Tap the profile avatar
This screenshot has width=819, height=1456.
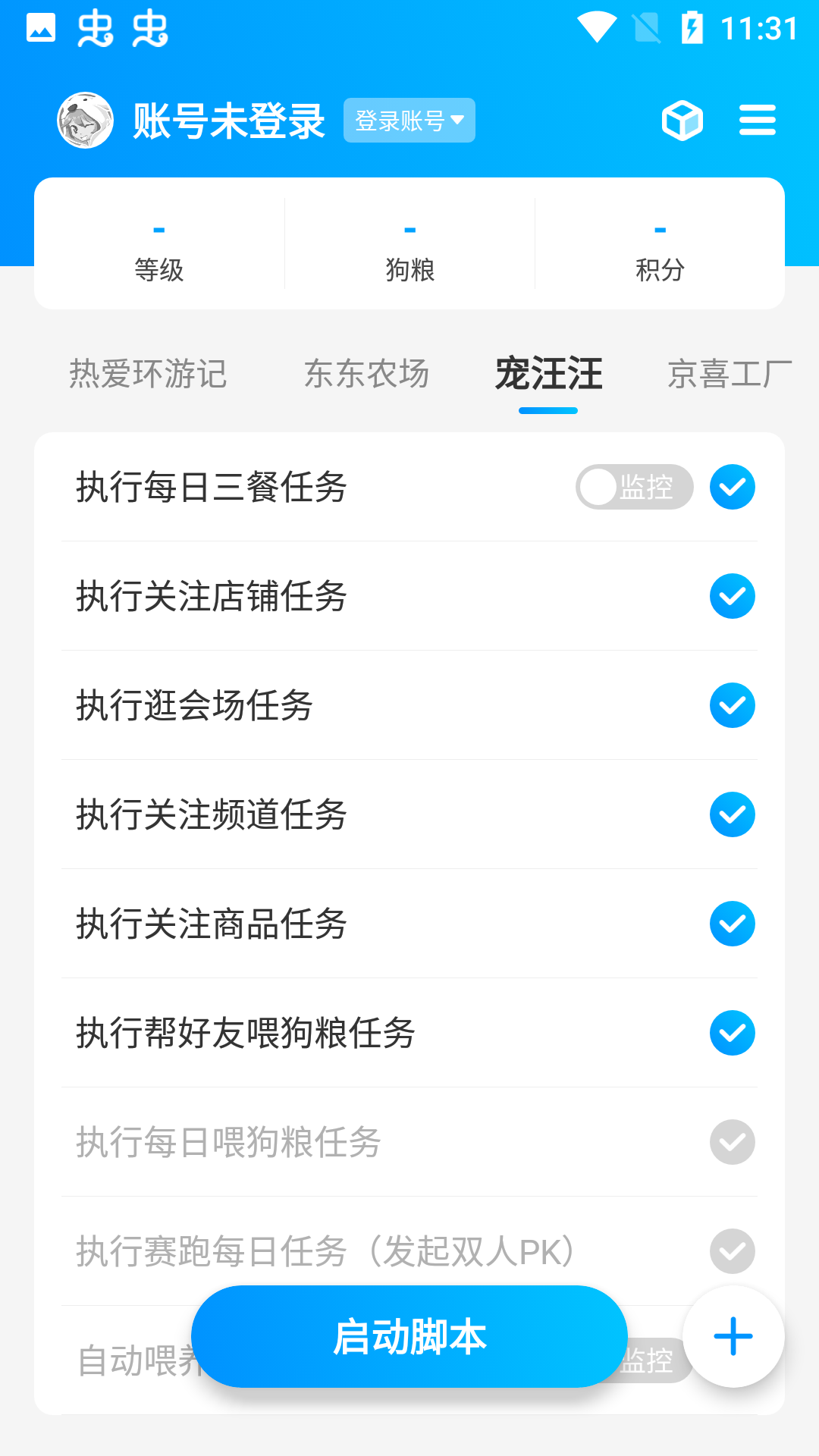click(86, 121)
